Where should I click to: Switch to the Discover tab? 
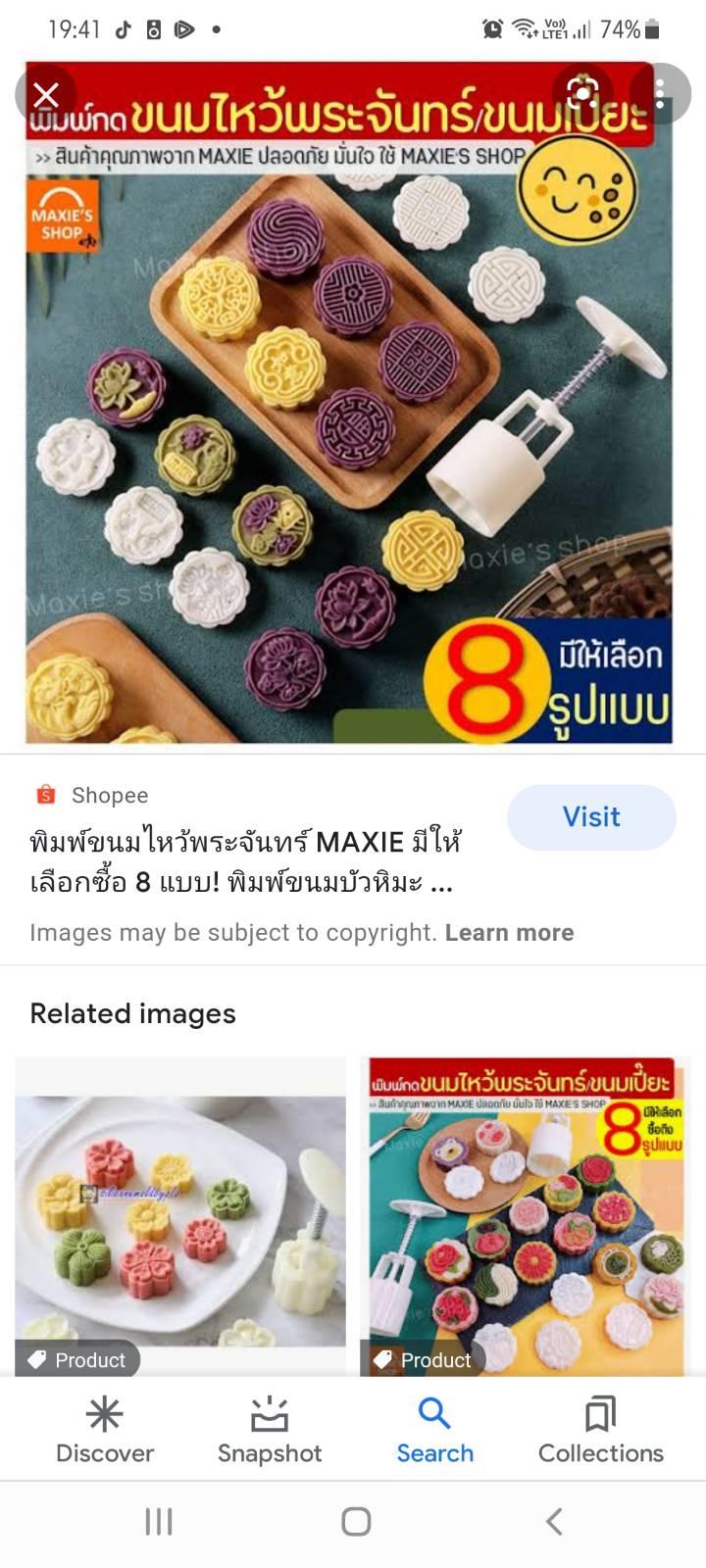point(105,1430)
